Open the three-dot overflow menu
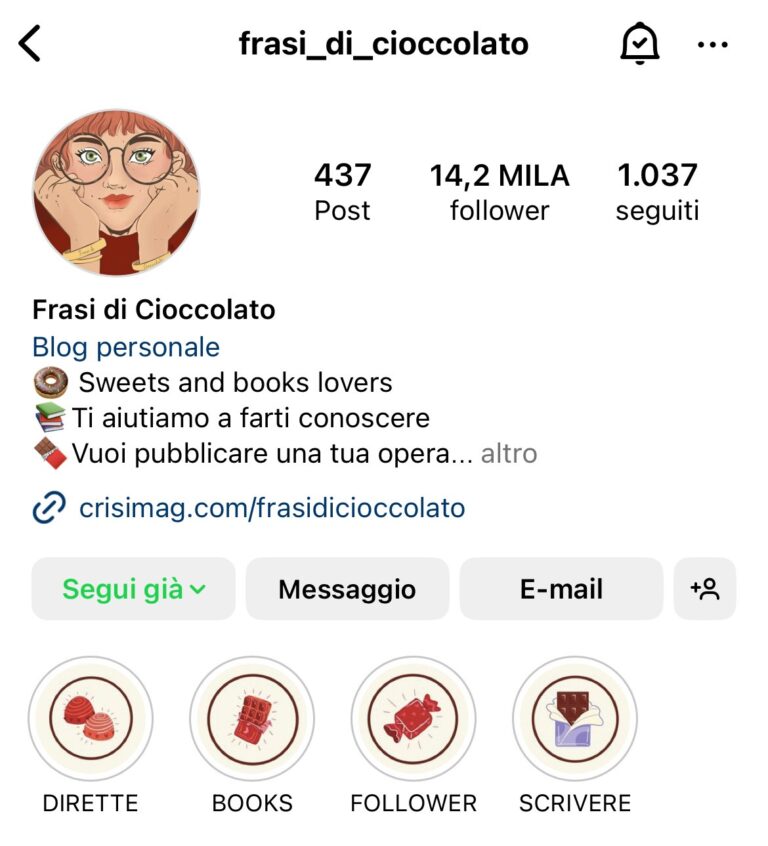The width and height of the screenshot is (768, 846). coord(712,44)
